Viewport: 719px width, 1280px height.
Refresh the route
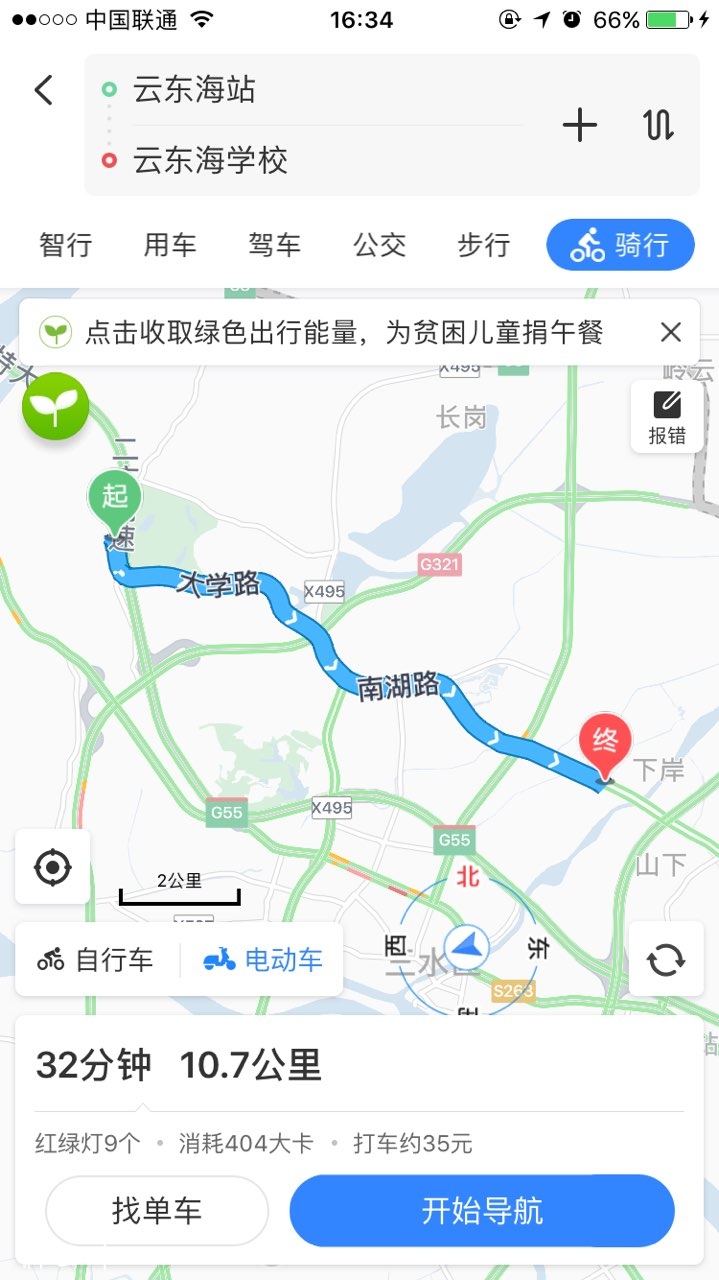(x=665, y=960)
